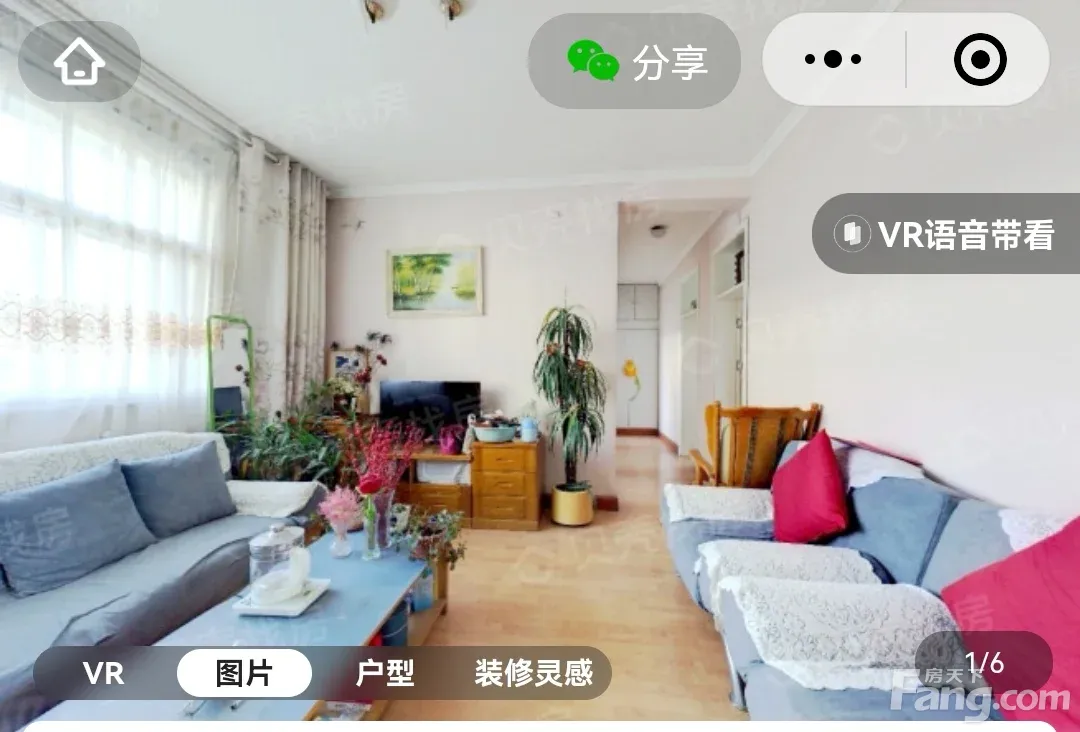Start VR语音带看 voice tour
The image size is (1080, 732).
(945, 234)
